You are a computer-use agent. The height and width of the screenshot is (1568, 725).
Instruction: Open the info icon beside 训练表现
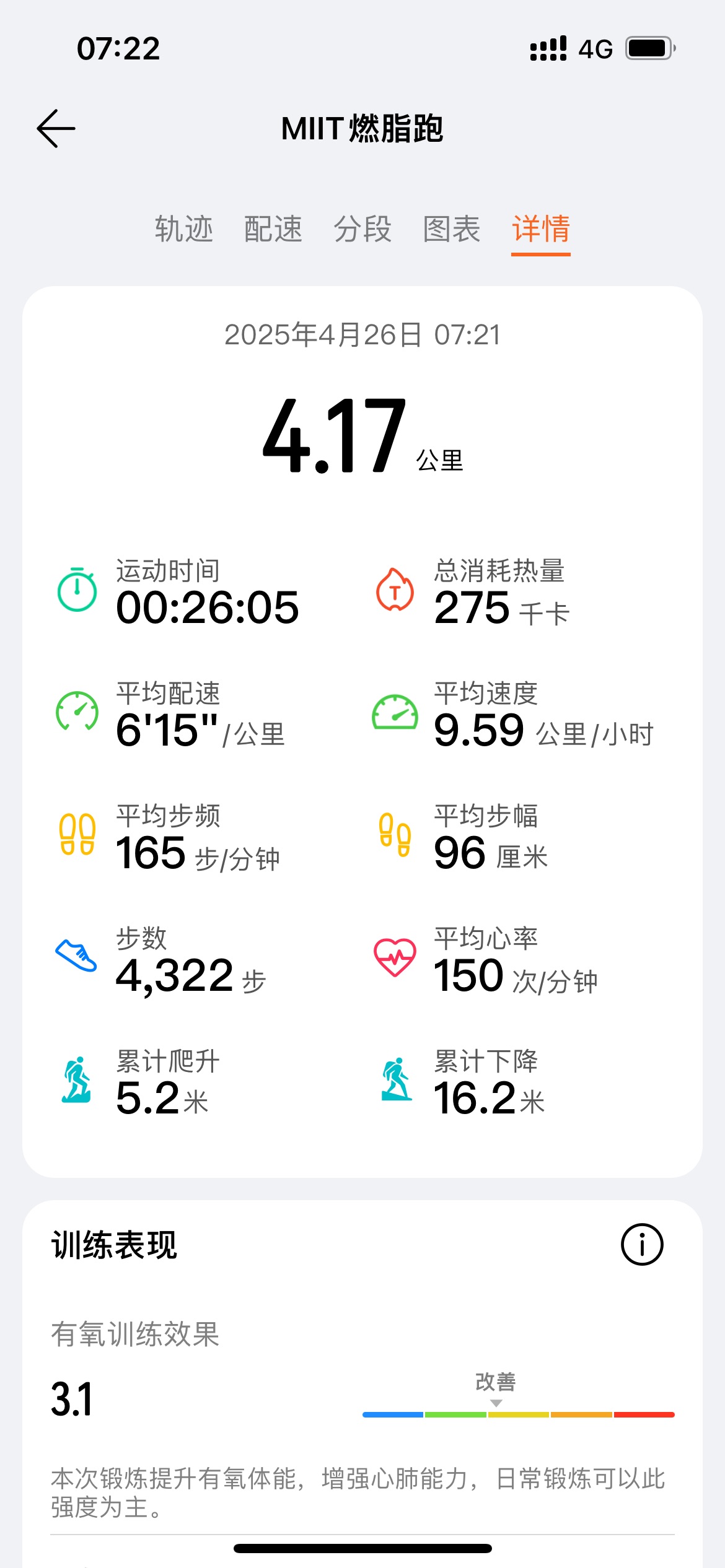coord(642,1244)
